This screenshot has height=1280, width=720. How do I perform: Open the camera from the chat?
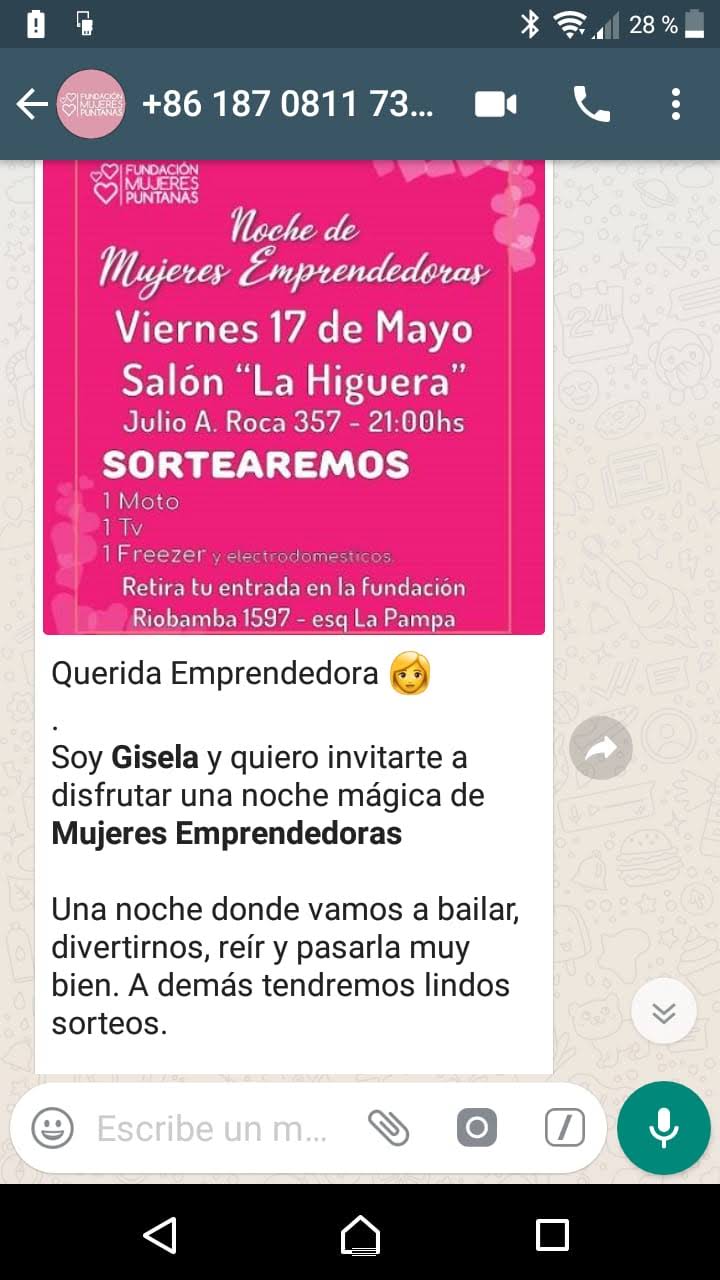[x=477, y=1128]
